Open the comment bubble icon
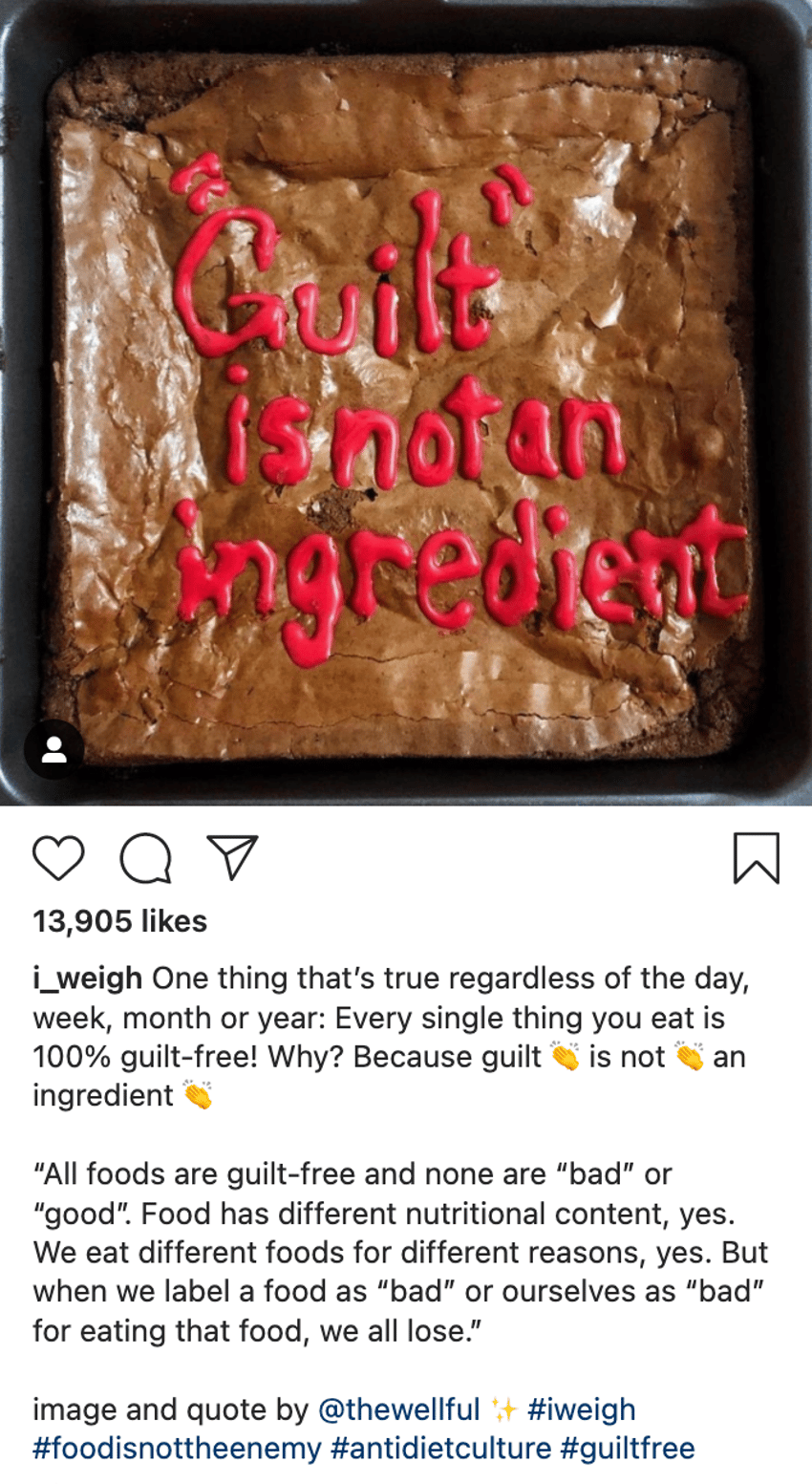 click(145, 858)
